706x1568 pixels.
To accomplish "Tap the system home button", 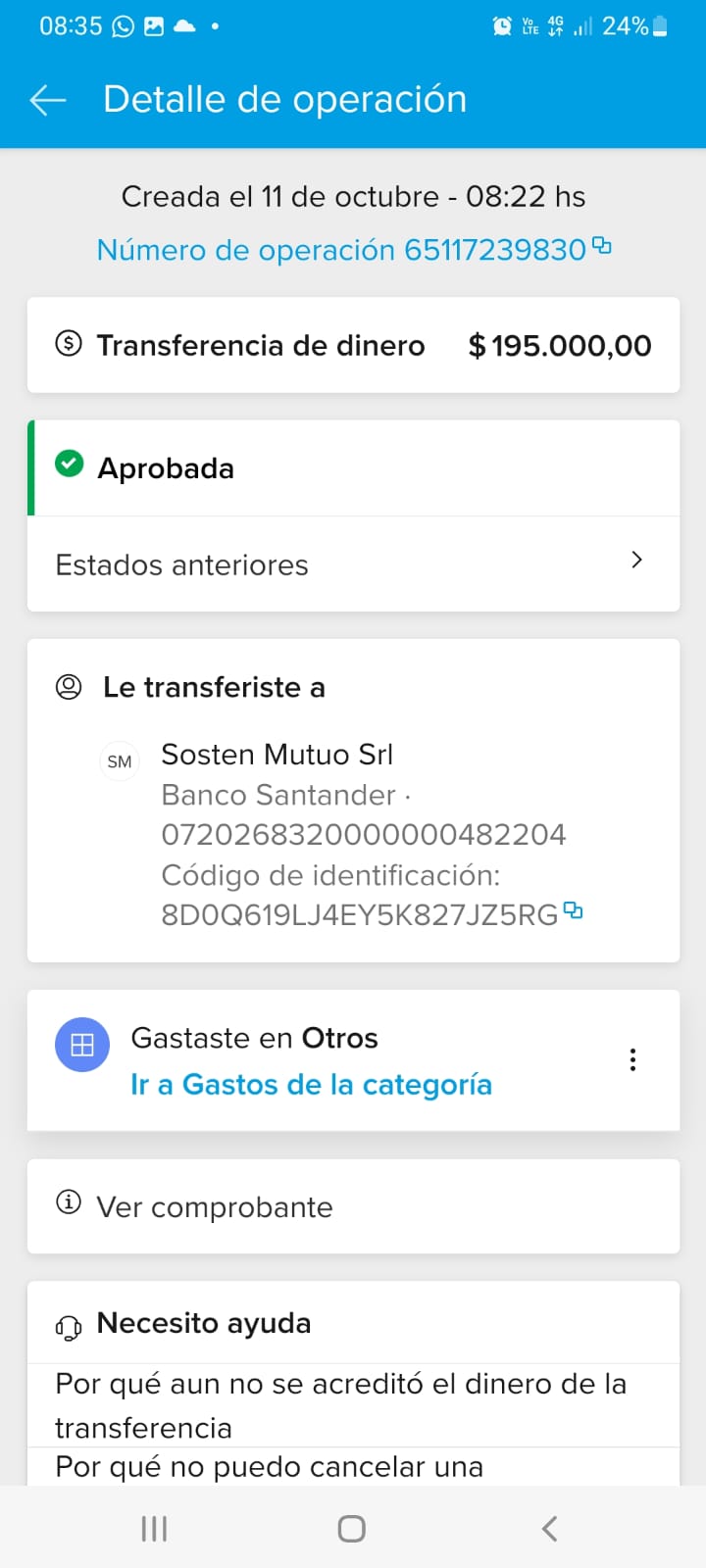I will point(352,1529).
